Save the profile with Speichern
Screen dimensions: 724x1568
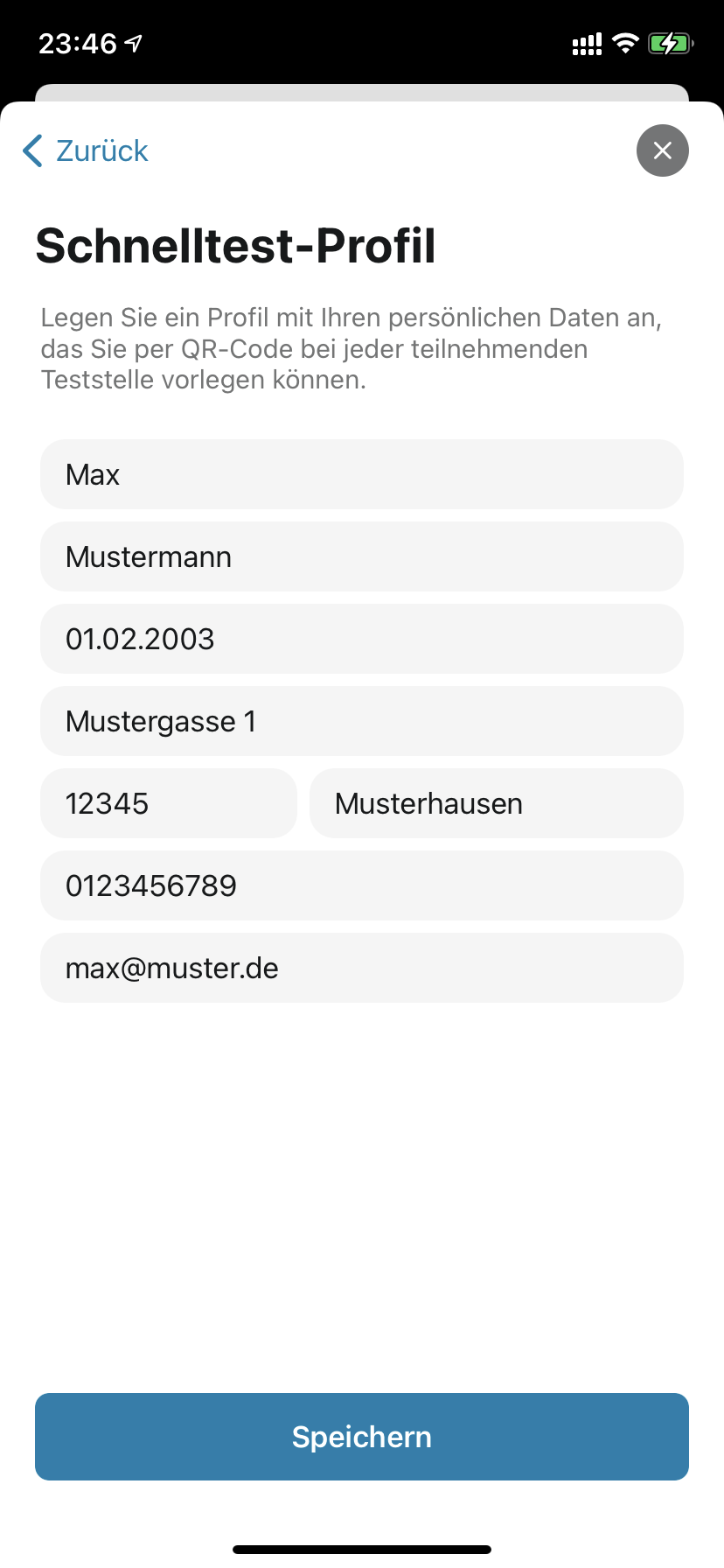pyautogui.click(x=362, y=1437)
